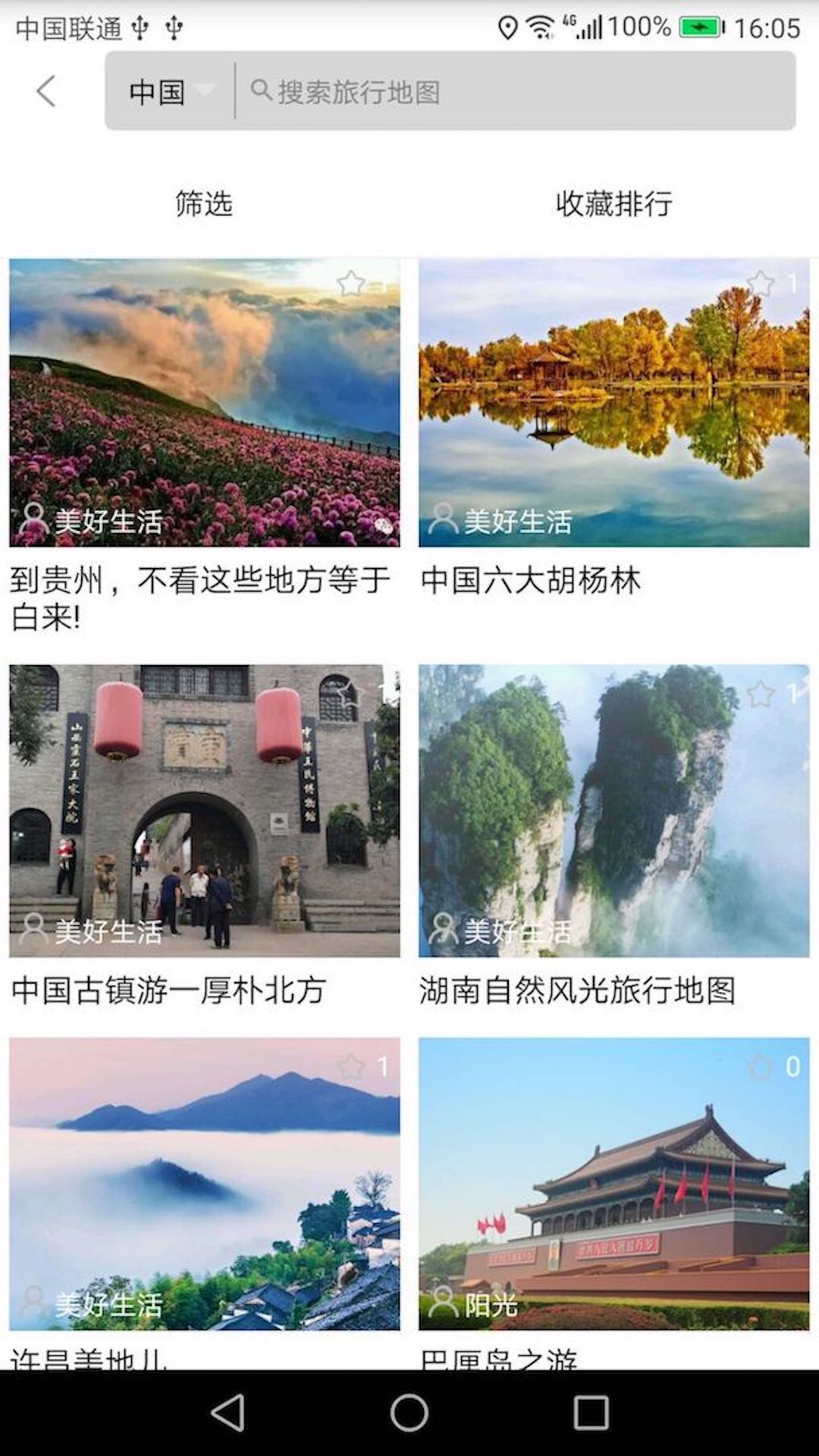Screen dimensions: 819x1456
Task: Expand the 收藏排行 sorting option
Action: pos(614,202)
